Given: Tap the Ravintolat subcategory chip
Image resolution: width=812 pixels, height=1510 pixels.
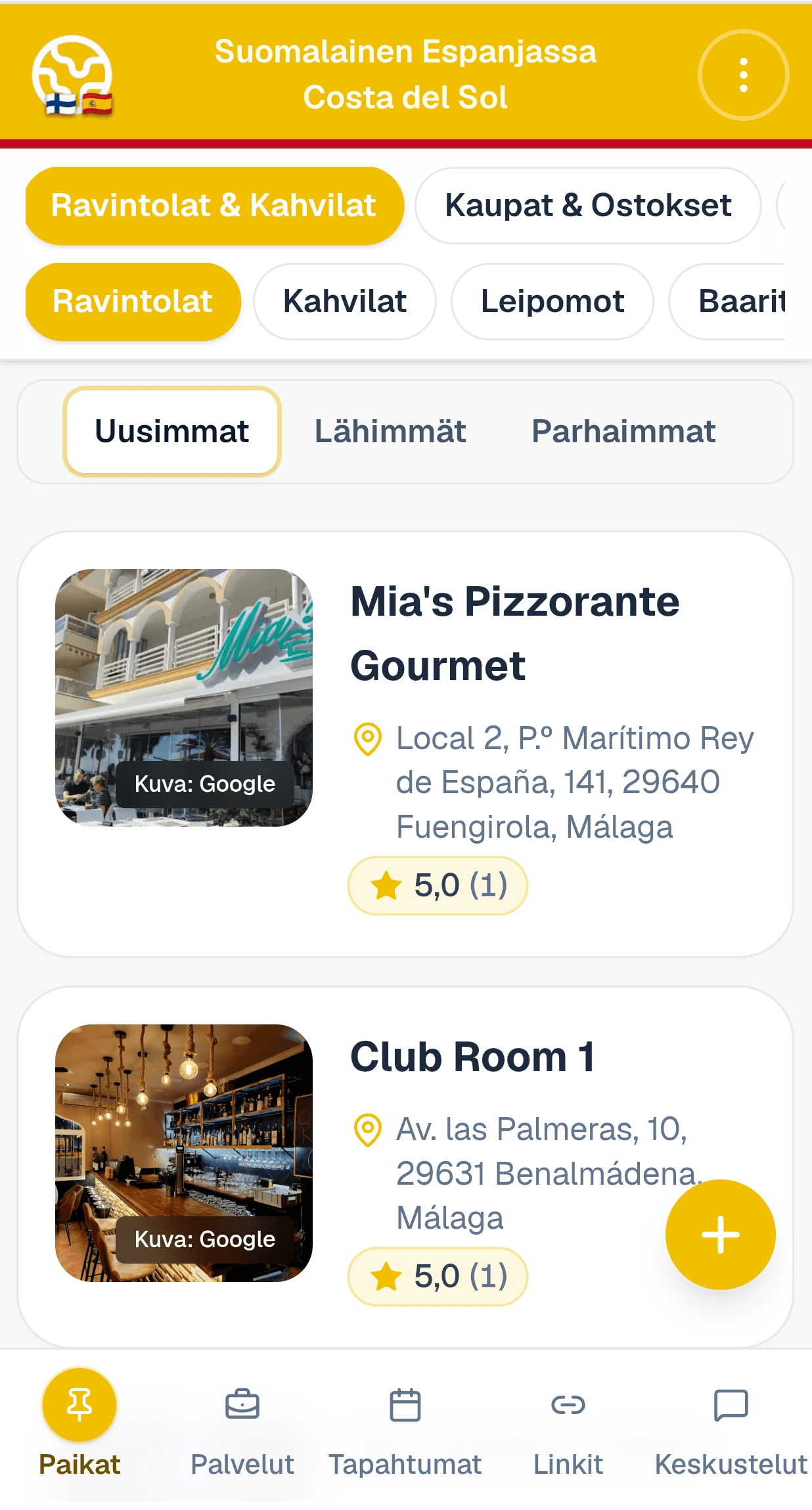Looking at the screenshot, I should click(x=133, y=302).
